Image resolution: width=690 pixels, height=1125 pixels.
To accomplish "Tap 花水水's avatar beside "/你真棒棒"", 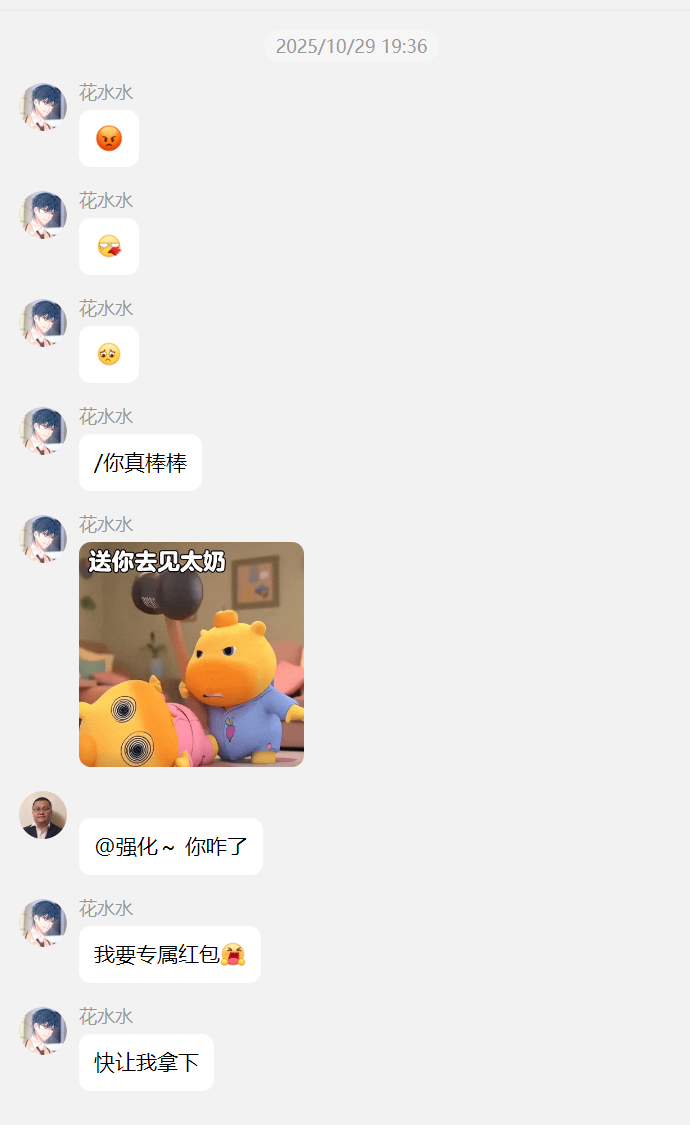I will click(43, 431).
